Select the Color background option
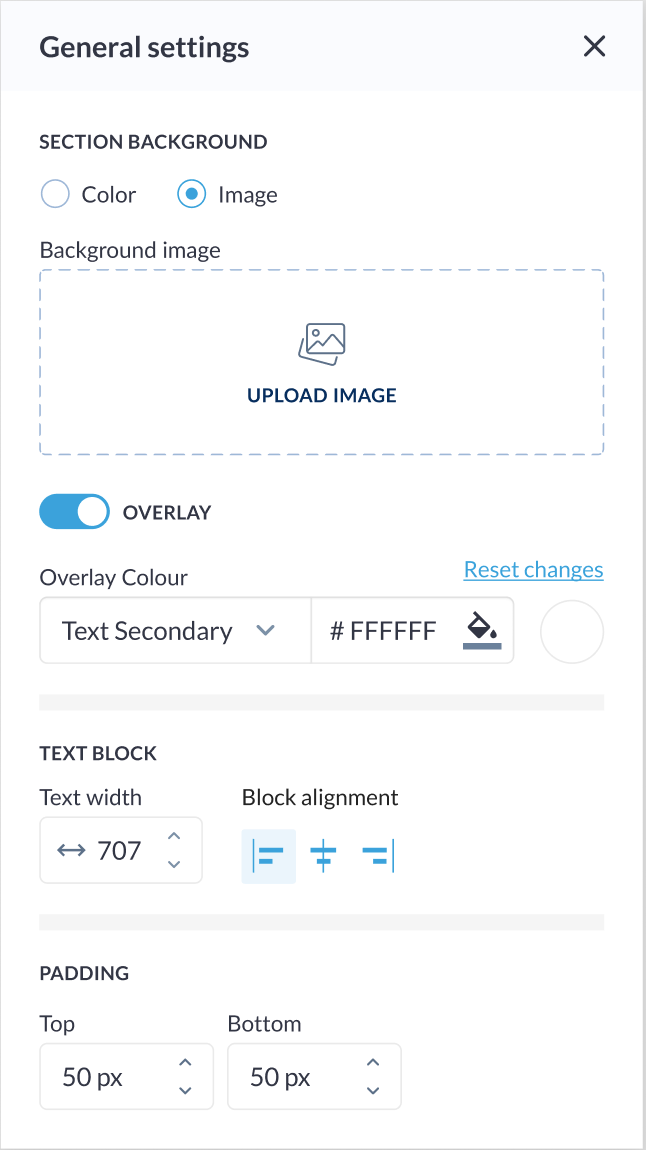The image size is (646, 1150). pyautogui.click(x=55, y=195)
